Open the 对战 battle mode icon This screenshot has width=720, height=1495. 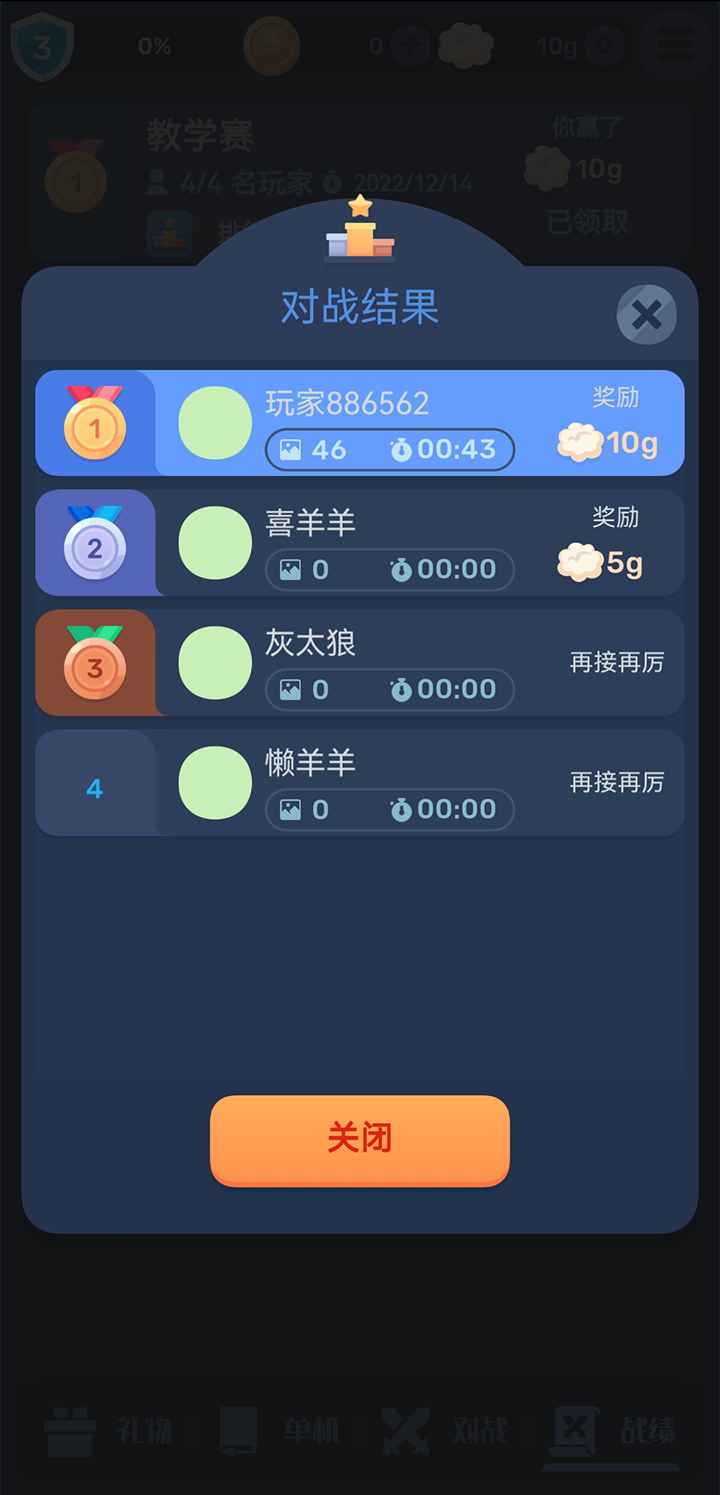pyautogui.click(x=405, y=1430)
